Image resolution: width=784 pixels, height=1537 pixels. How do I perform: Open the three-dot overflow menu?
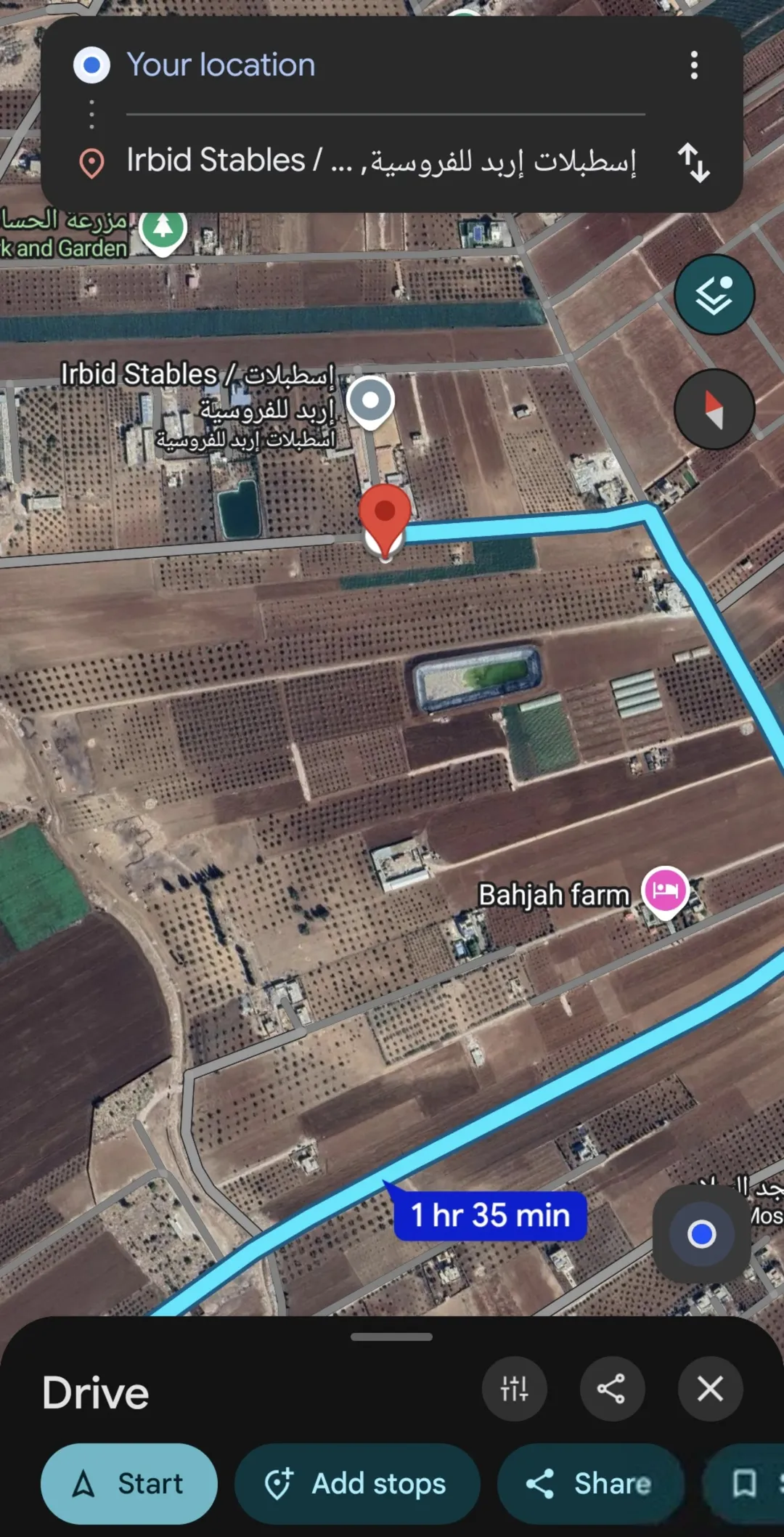(x=694, y=65)
